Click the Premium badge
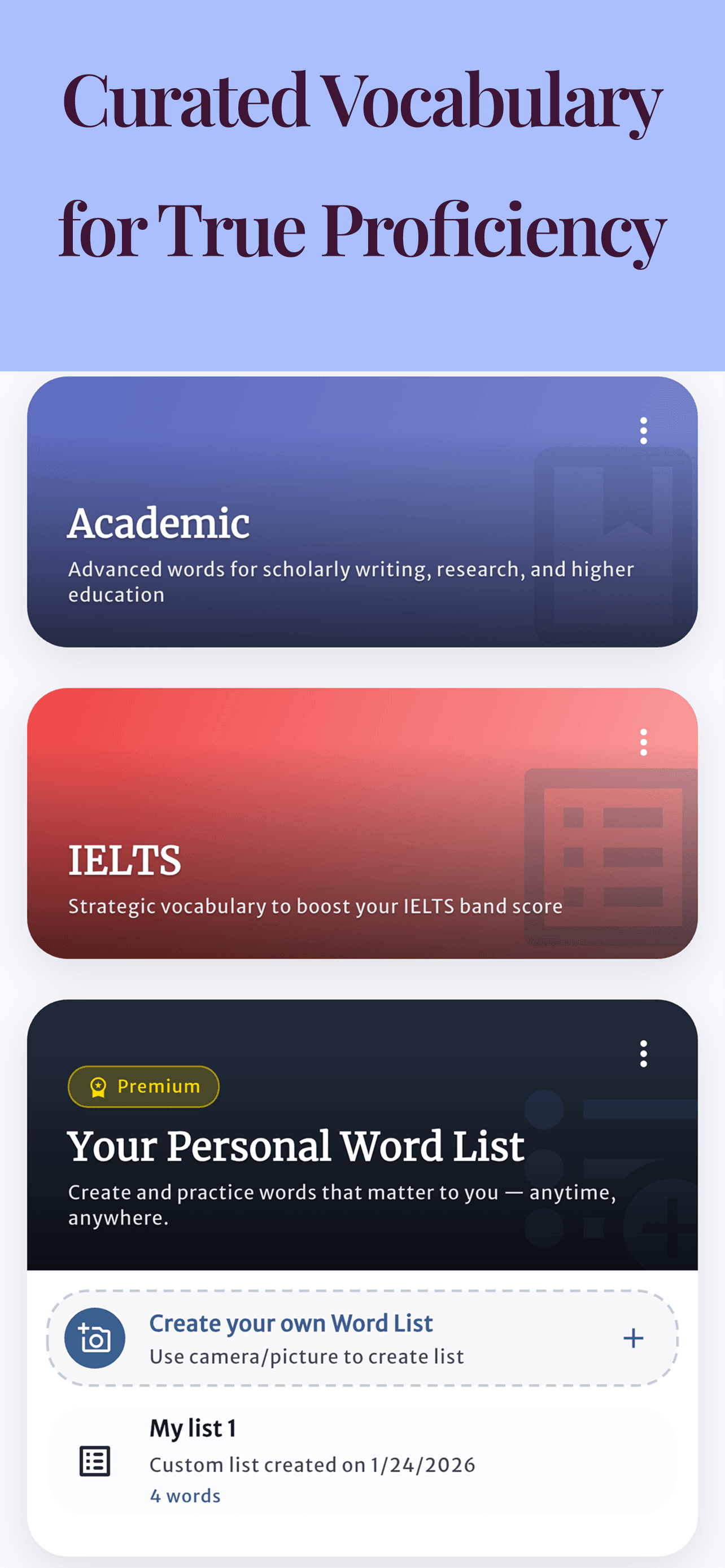 pyautogui.click(x=143, y=1087)
